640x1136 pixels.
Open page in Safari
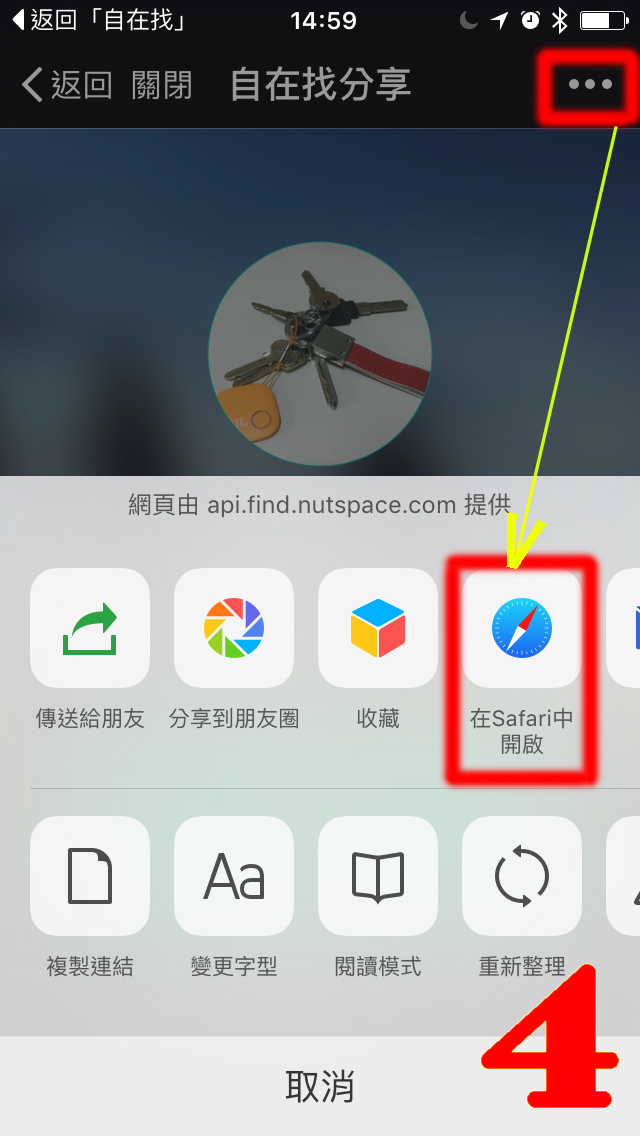[522, 630]
